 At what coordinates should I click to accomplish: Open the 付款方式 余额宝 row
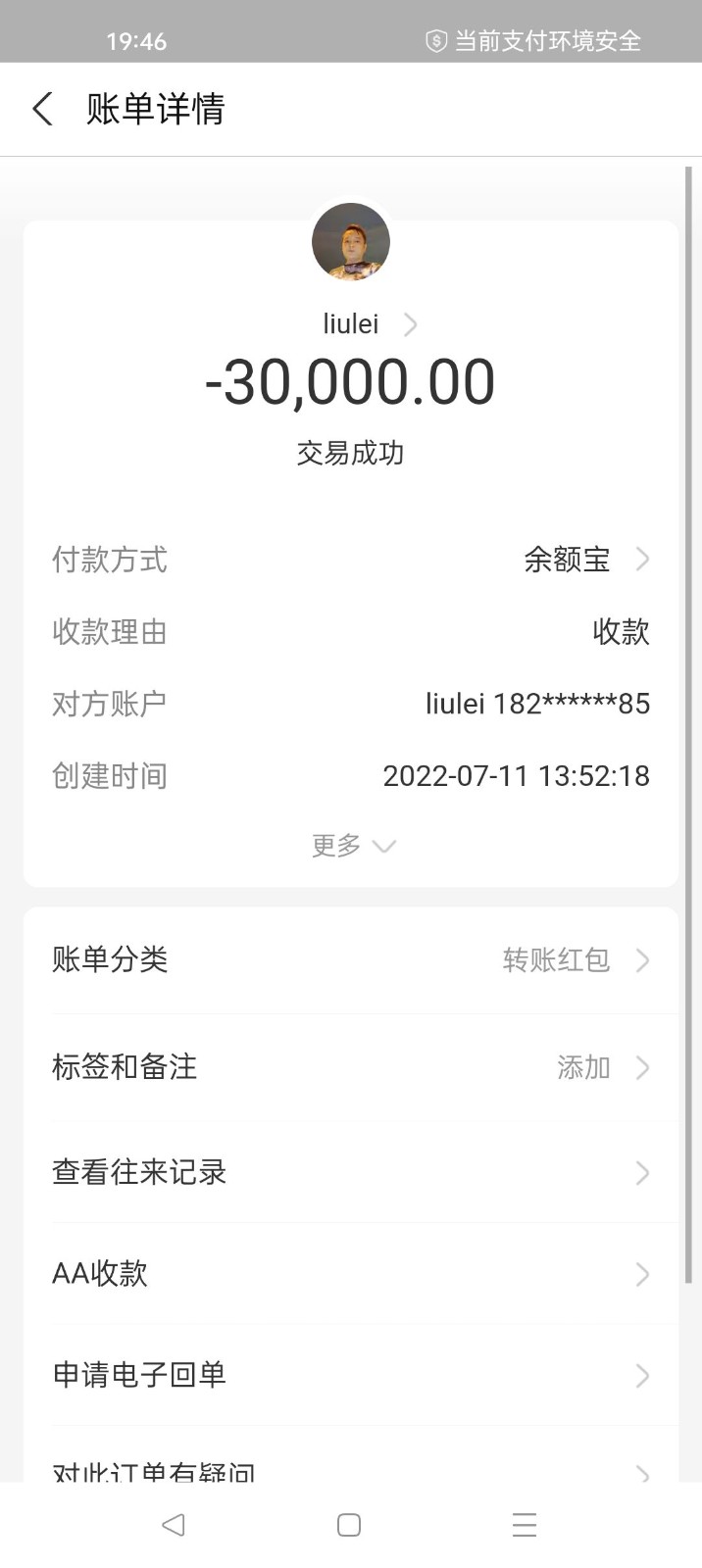click(x=351, y=560)
